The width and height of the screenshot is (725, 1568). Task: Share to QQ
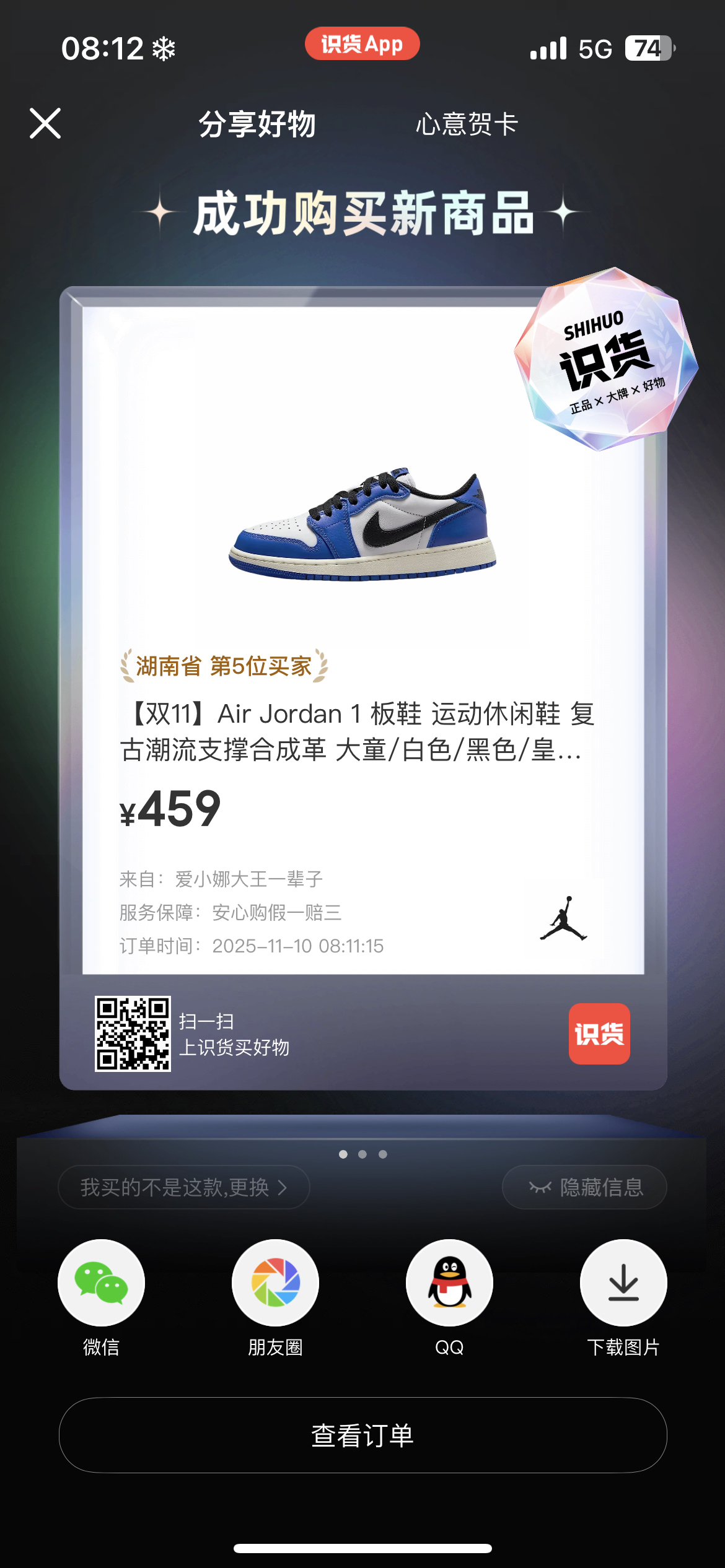449,1283
